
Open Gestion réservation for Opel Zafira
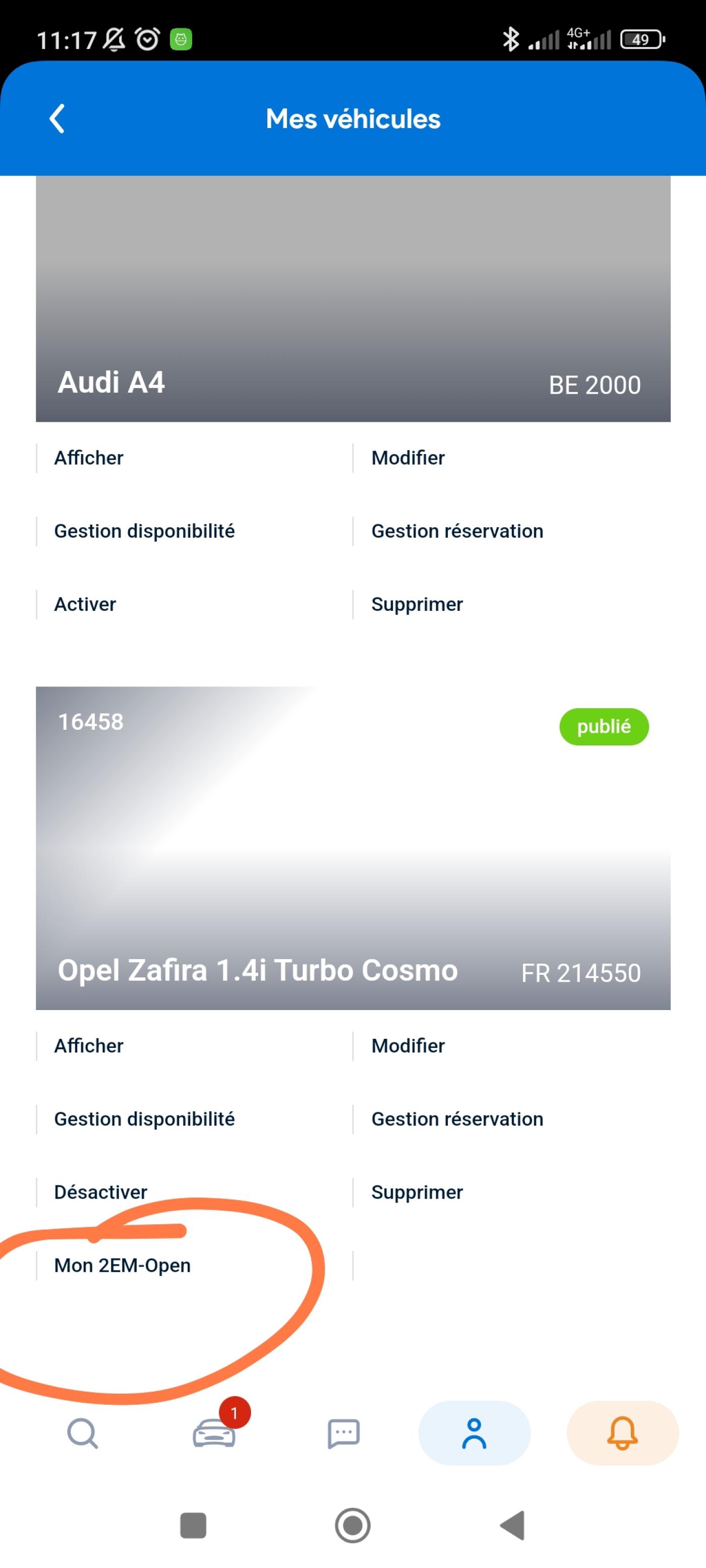[x=457, y=1119]
